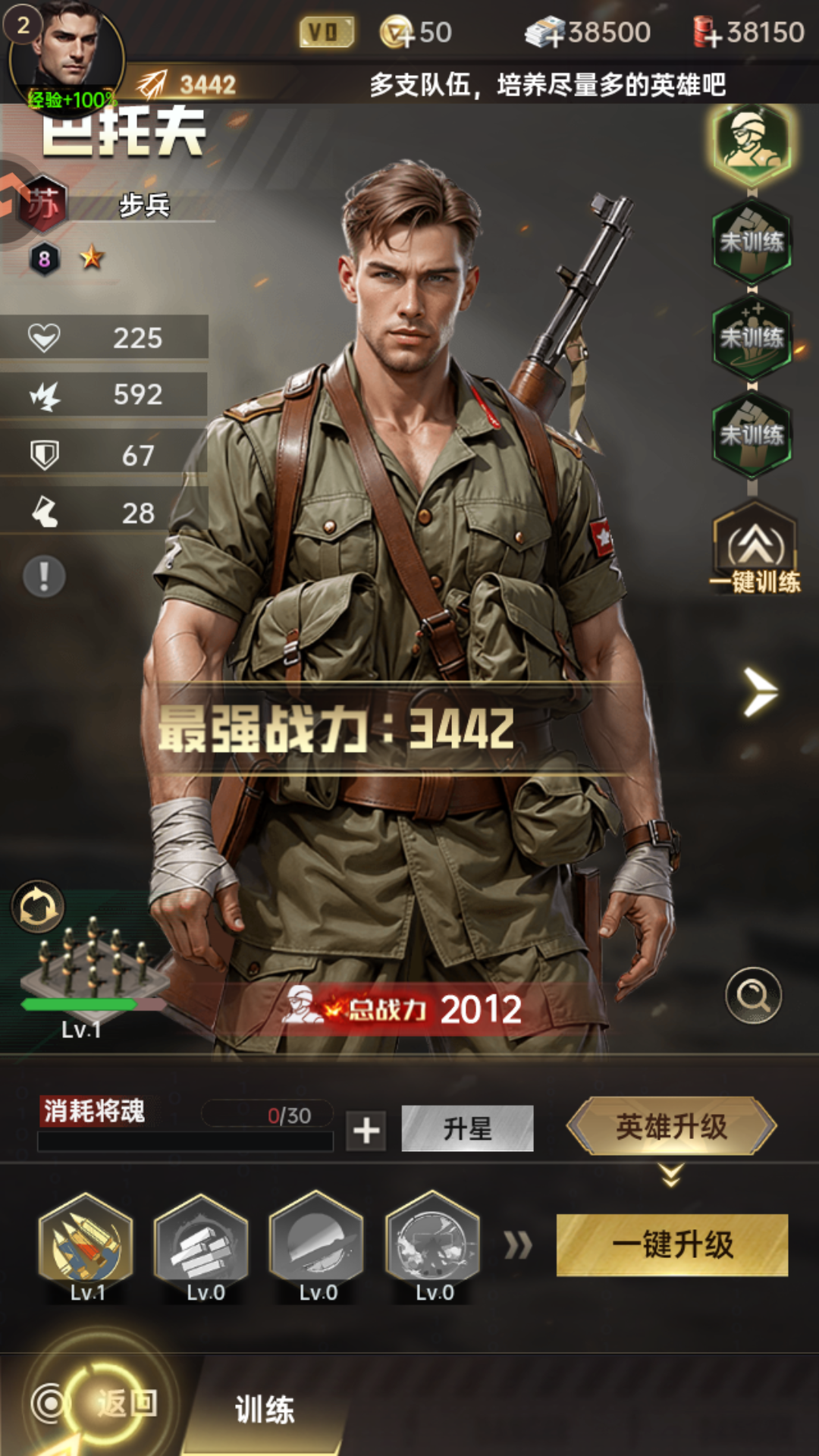Screen dimensions: 819x1456
Task: Select the Lv.1 bullet skill icon
Action: coord(86,1241)
